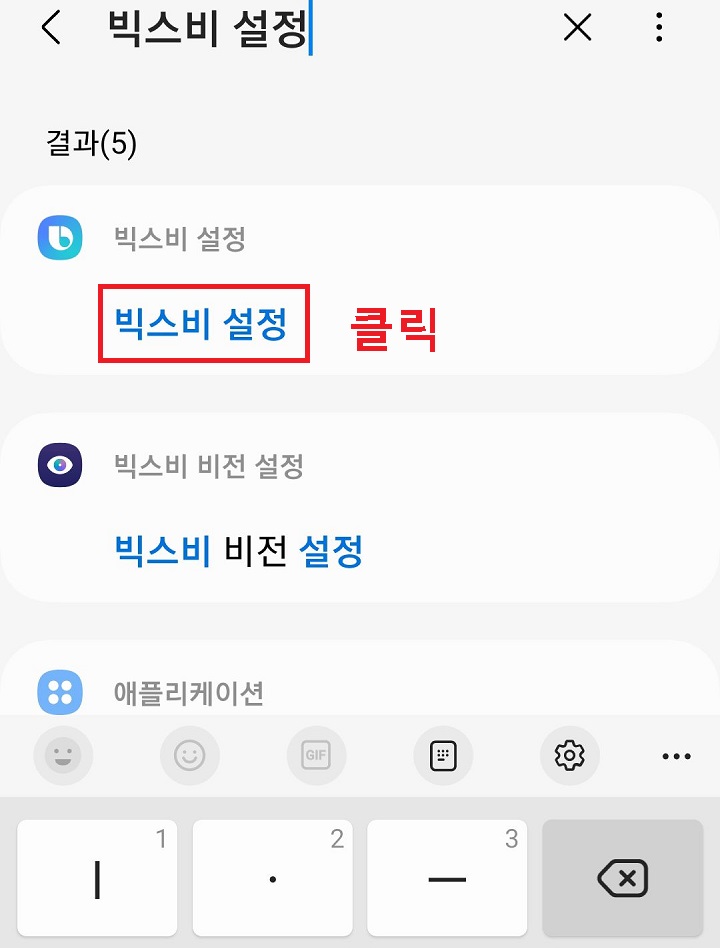Open the sticker/emoticon panel
The height and width of the screenshot is (948, 720).
190,756
